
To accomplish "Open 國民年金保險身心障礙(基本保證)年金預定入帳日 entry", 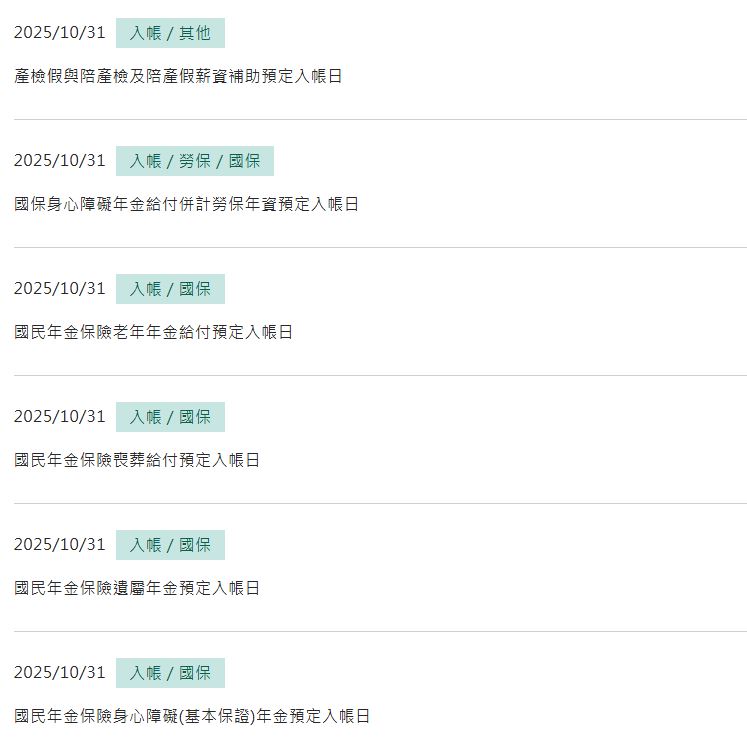I will pyautogui.click(x=192, y=716).
